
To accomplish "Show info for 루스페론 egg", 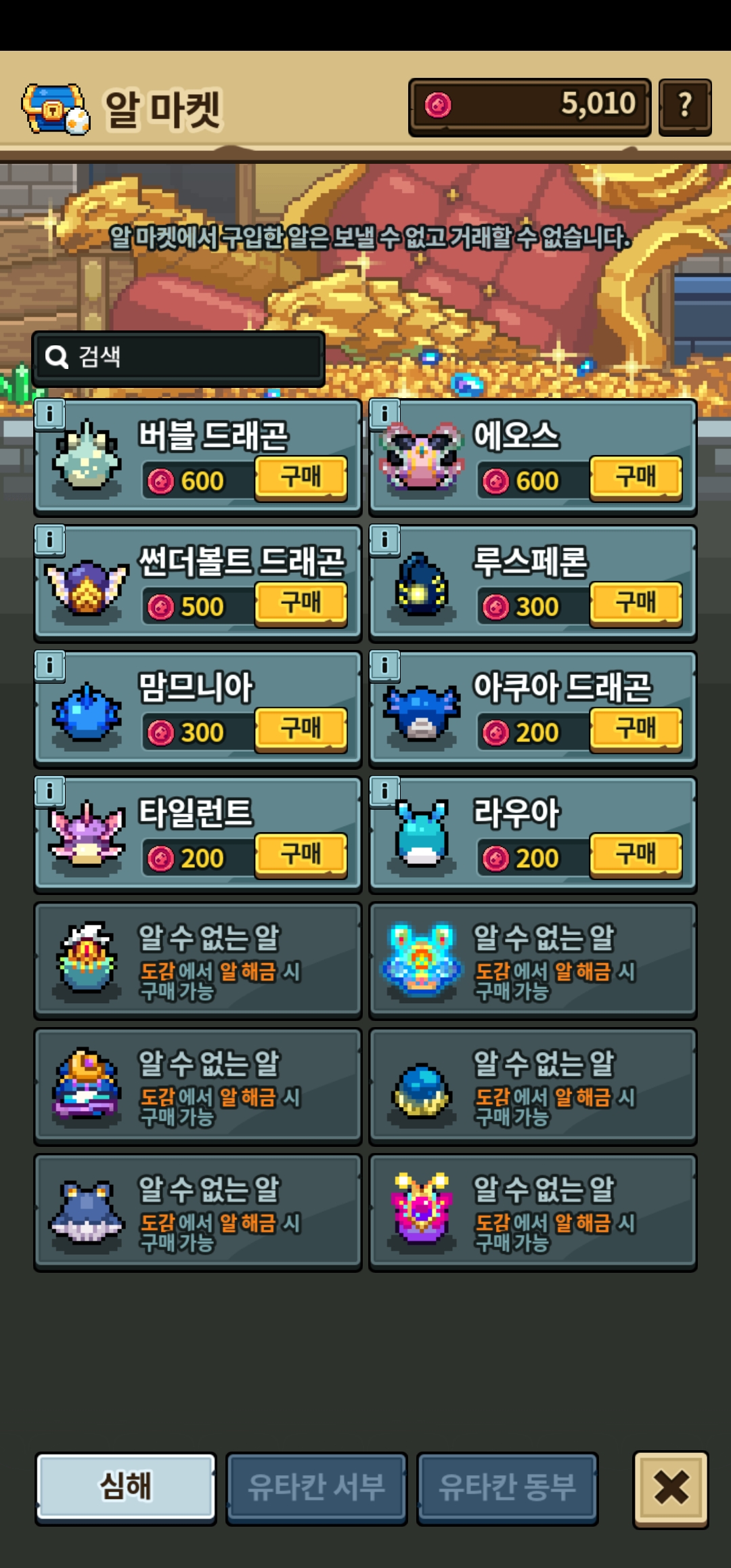I will point(384,539).
